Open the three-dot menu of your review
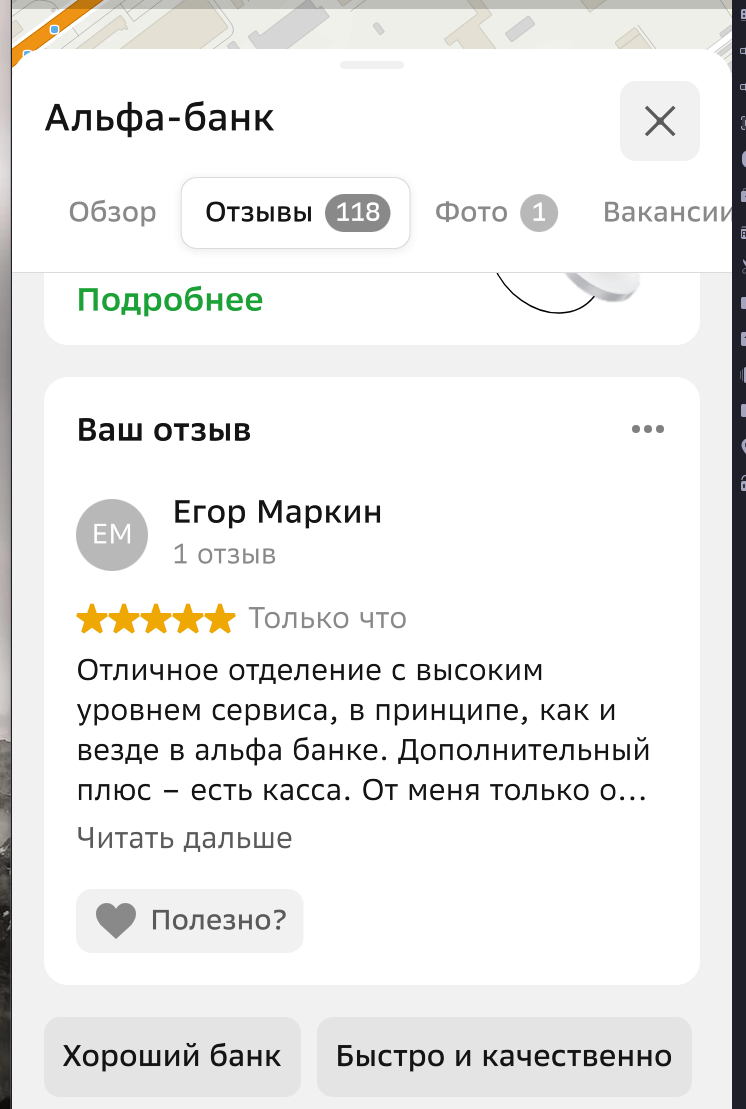The height and width of the screenshot is (1109, 746). coord(647,430)
